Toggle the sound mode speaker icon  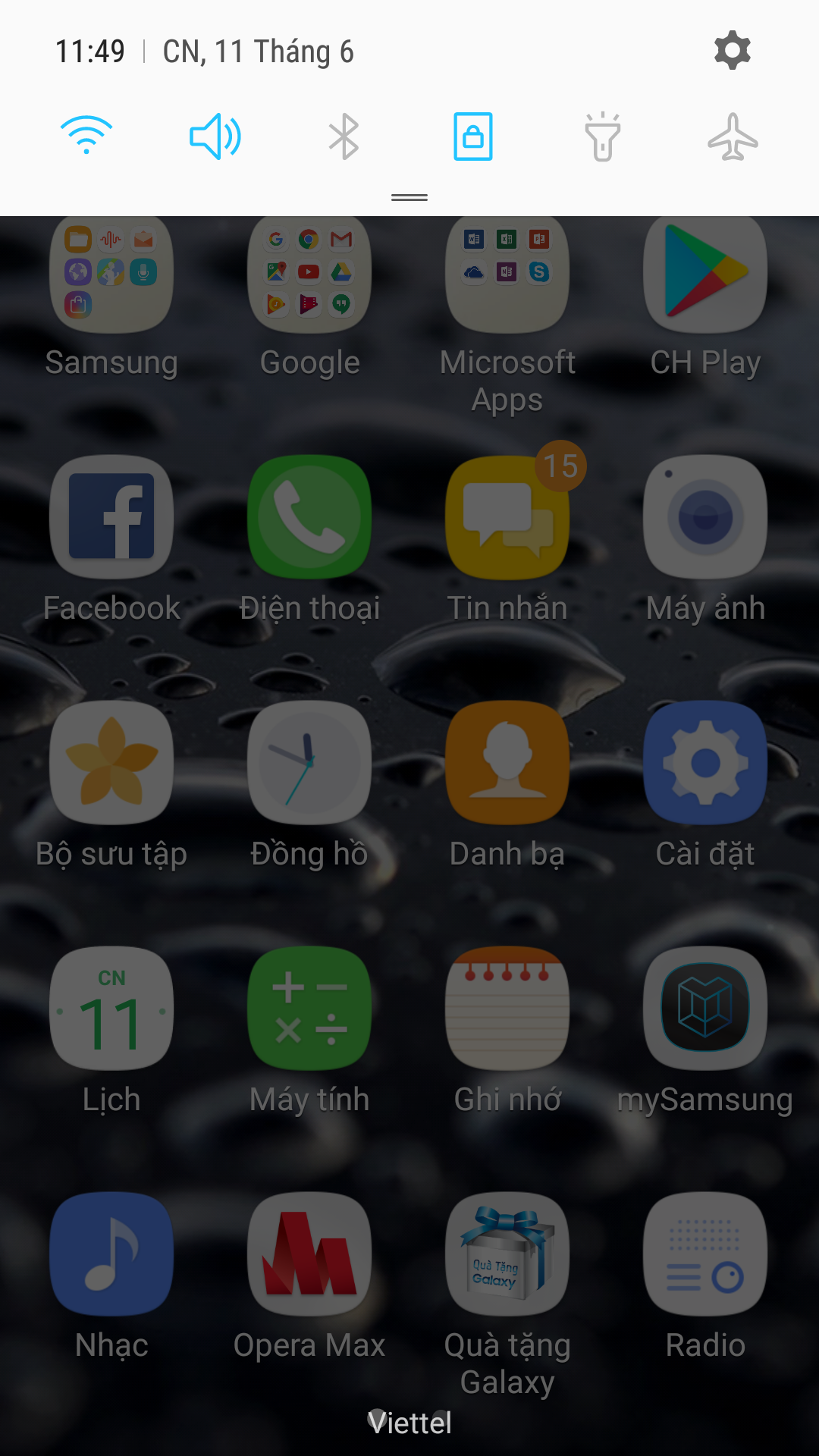(215, 136)
